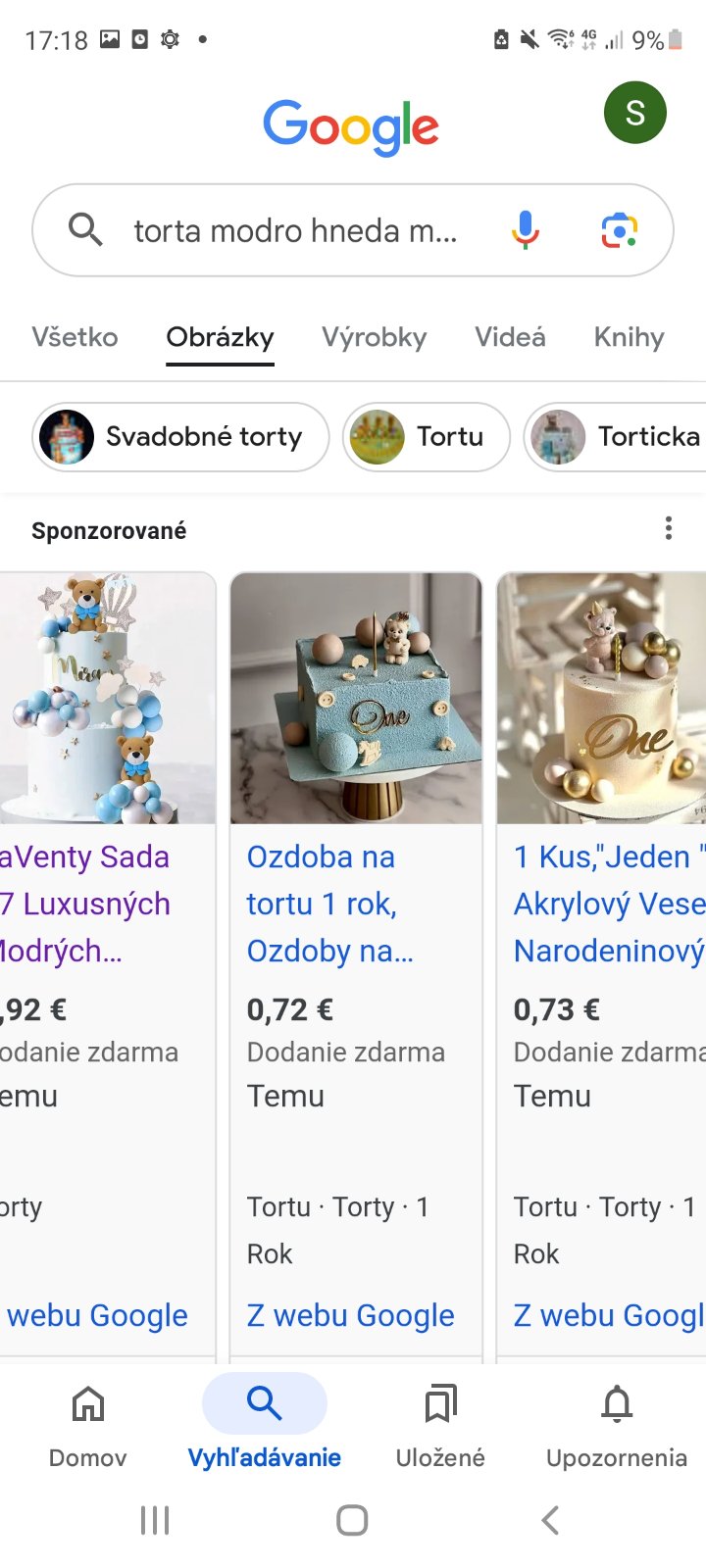Open the Upozornenia notifications tab

coord(617,1427)
